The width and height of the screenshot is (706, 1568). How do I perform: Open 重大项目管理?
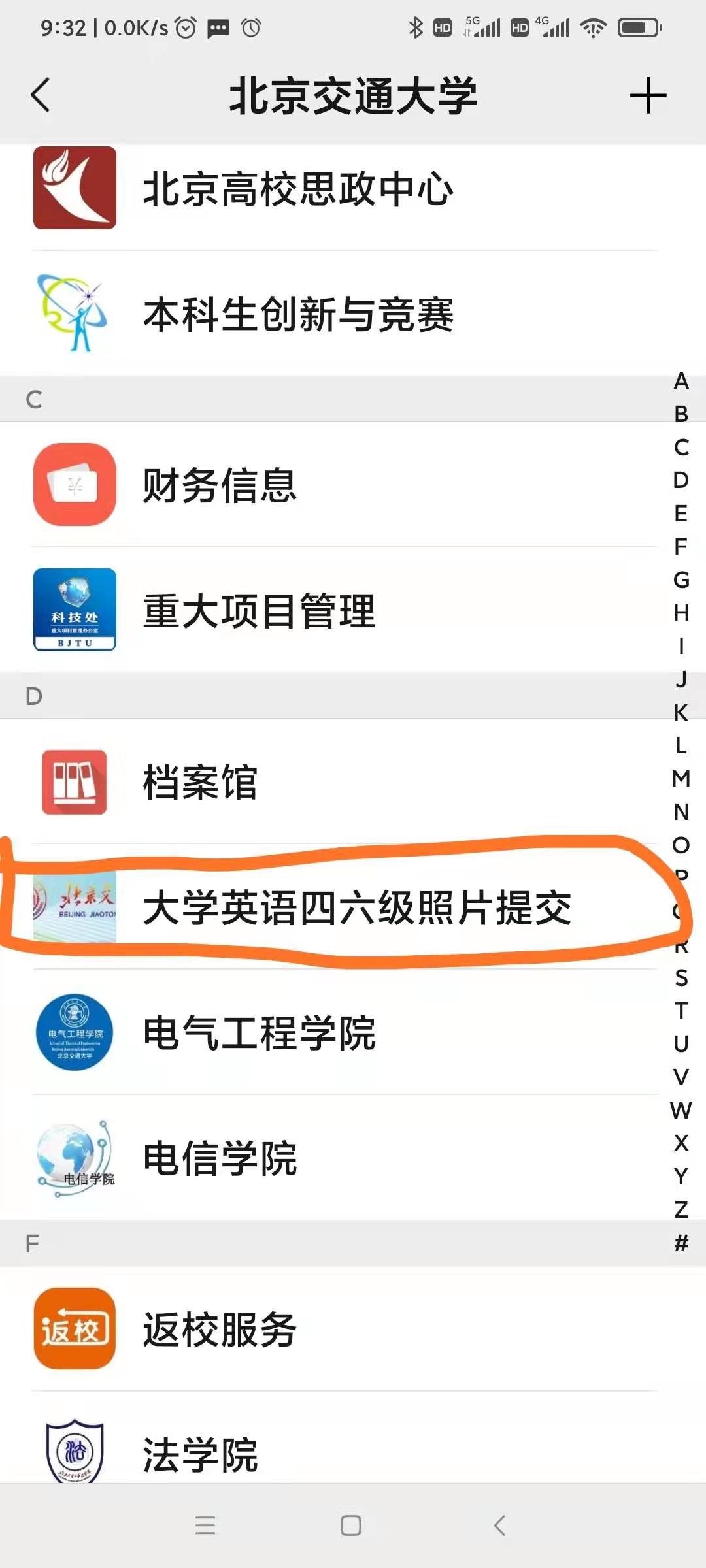[259, 610]
